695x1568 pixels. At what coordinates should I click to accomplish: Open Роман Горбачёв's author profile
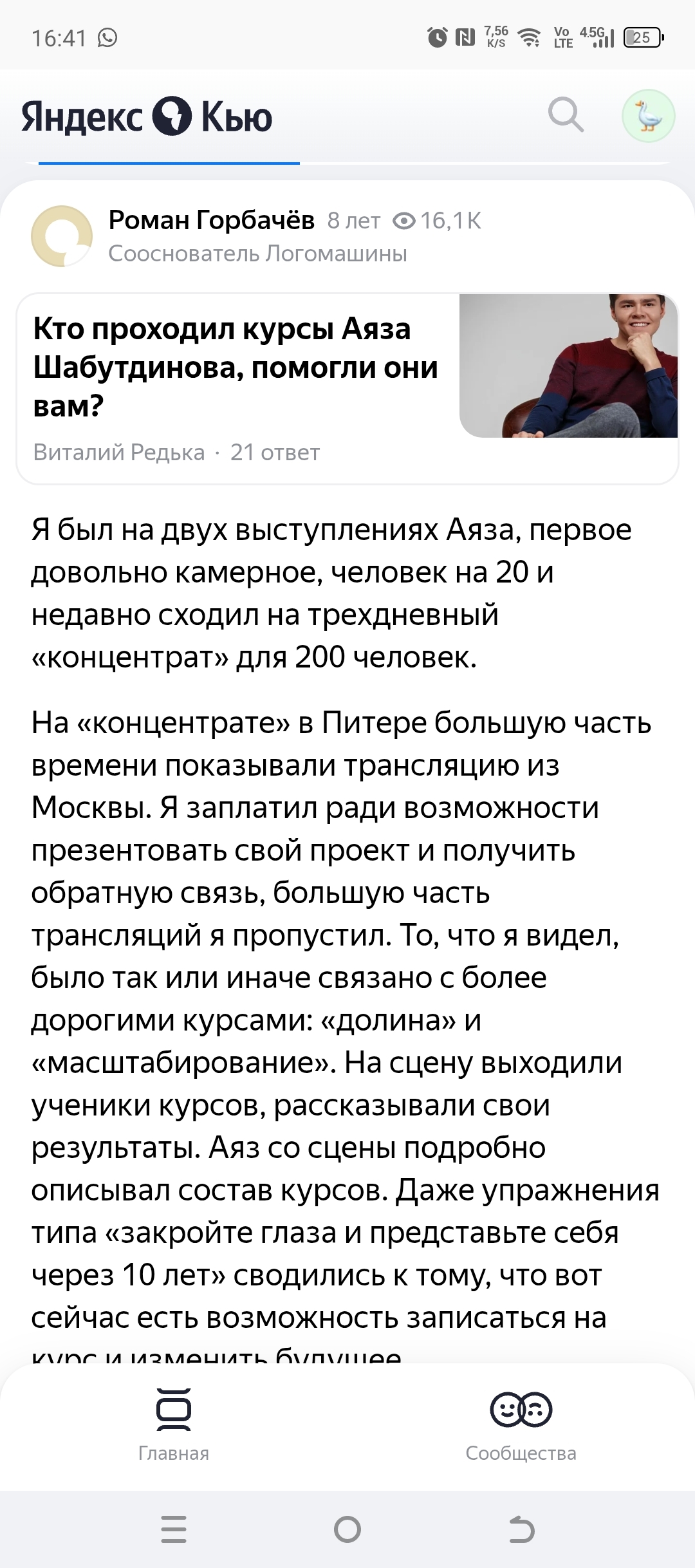(x=211, y=220)
